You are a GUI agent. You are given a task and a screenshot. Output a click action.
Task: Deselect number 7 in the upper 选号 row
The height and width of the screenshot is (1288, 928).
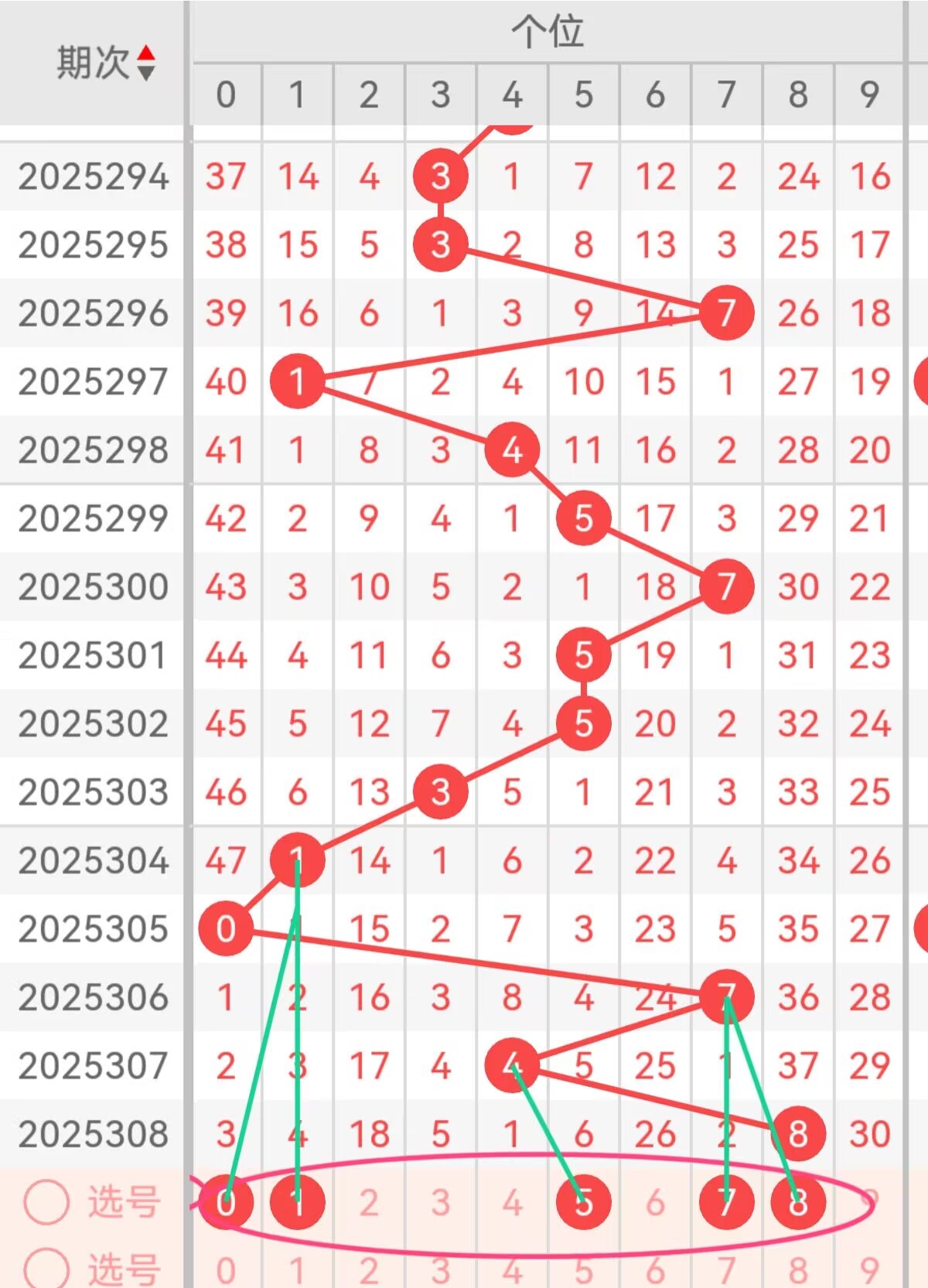pyautogui.click(x=726, y=1202)
